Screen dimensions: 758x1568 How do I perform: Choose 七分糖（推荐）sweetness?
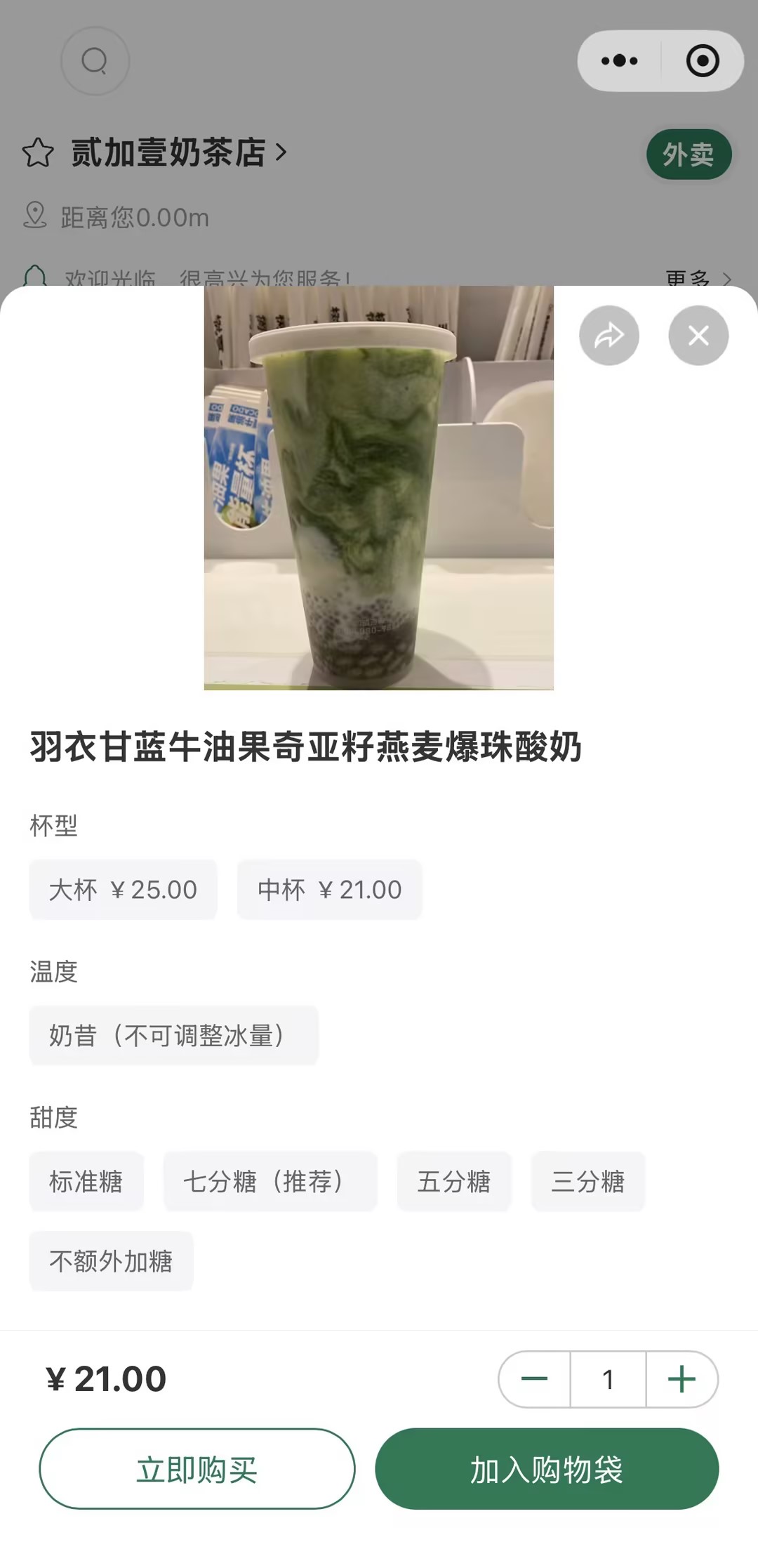[270, 1182]
